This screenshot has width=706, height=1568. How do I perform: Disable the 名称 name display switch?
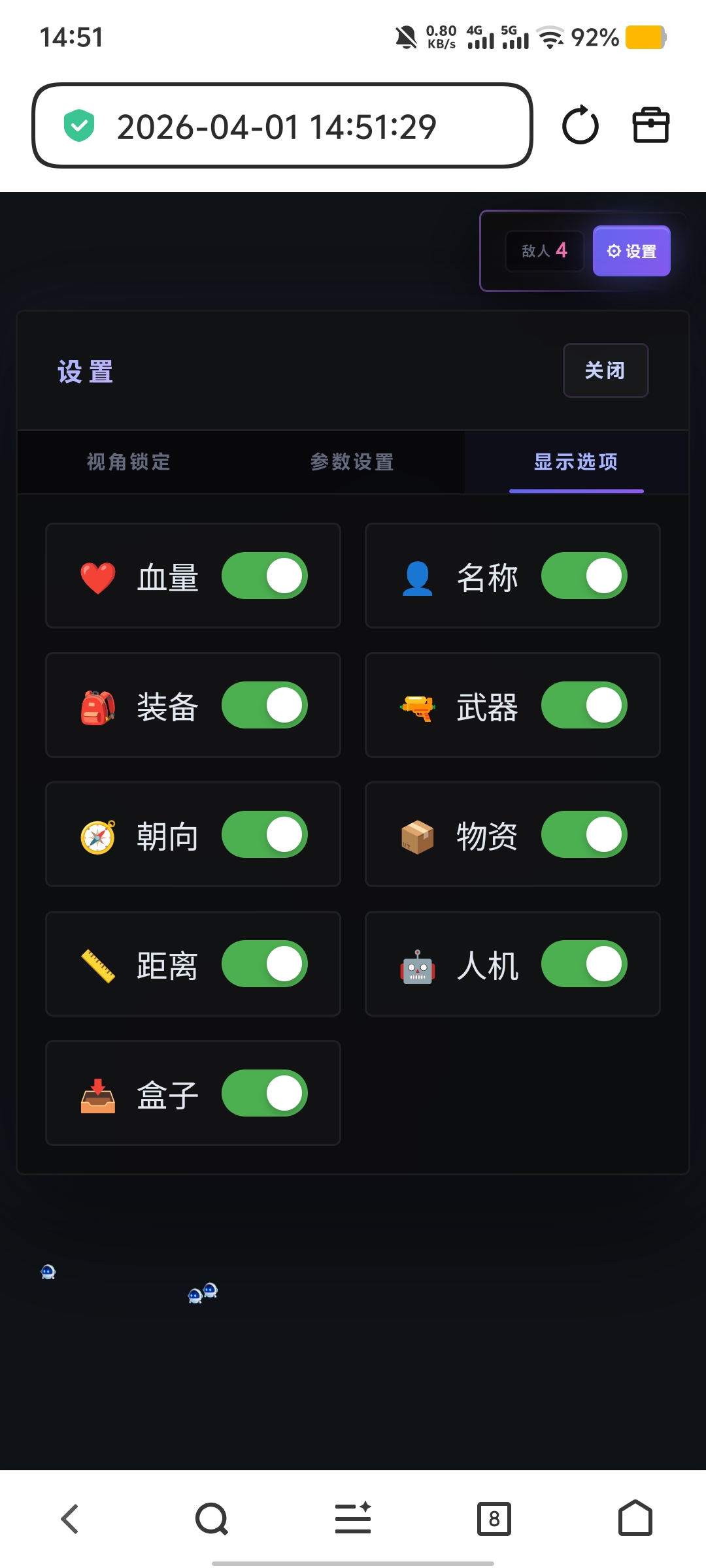click(x=584, y=576)
